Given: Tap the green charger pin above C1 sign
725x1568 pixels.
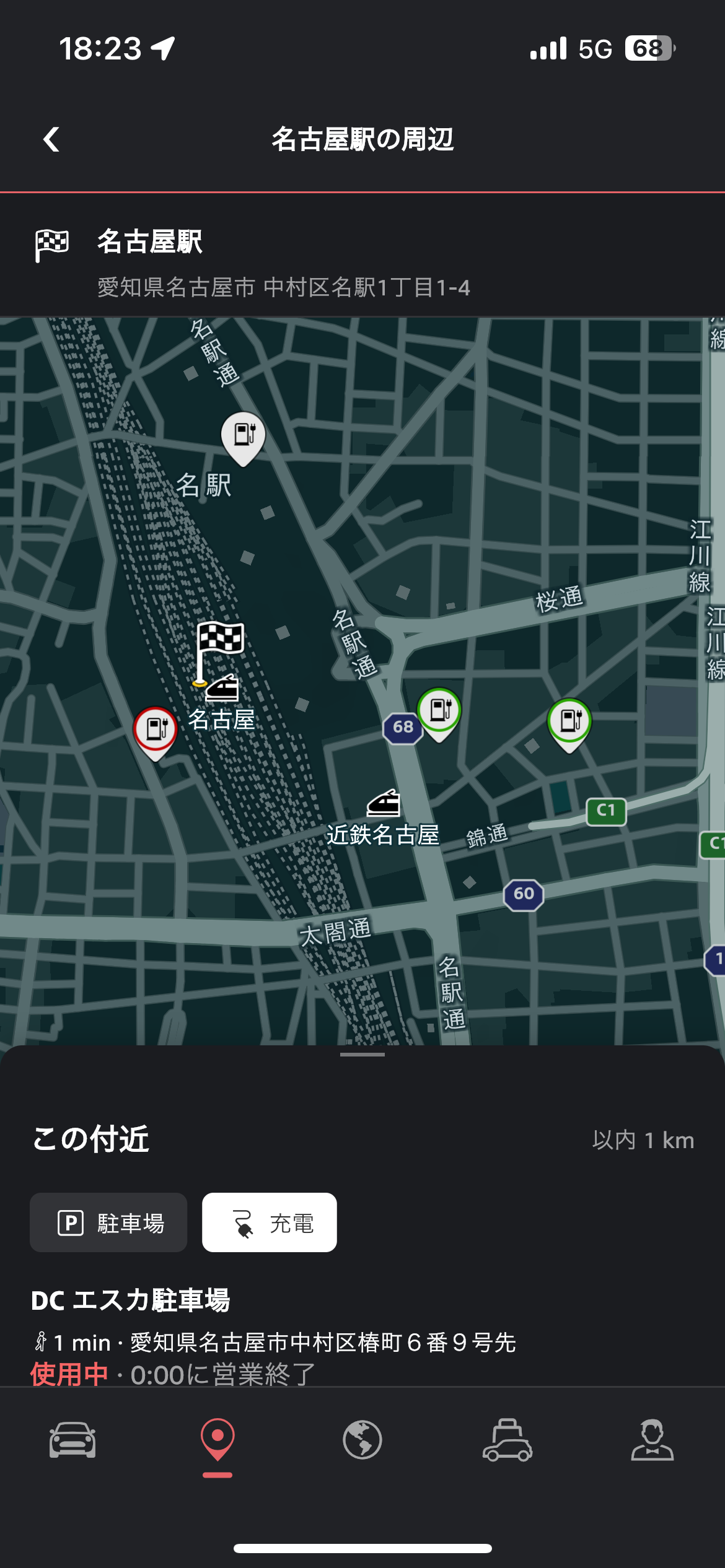Looking at the screenshot, I should tap(569, 722).
